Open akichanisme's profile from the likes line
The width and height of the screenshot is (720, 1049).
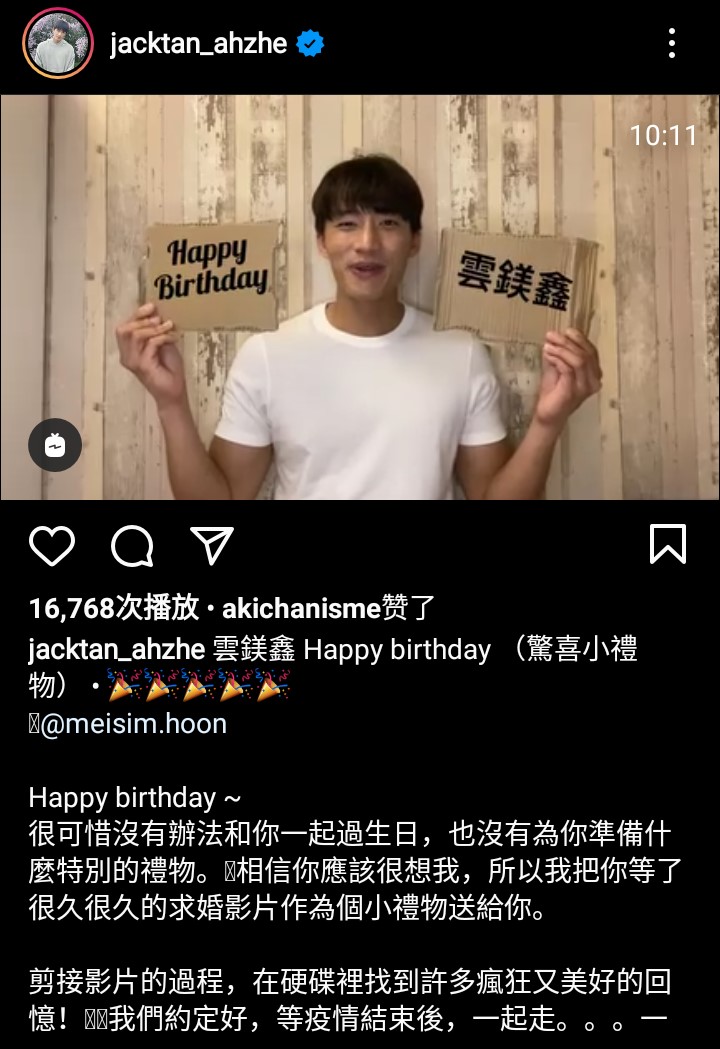tap(301, 609)
